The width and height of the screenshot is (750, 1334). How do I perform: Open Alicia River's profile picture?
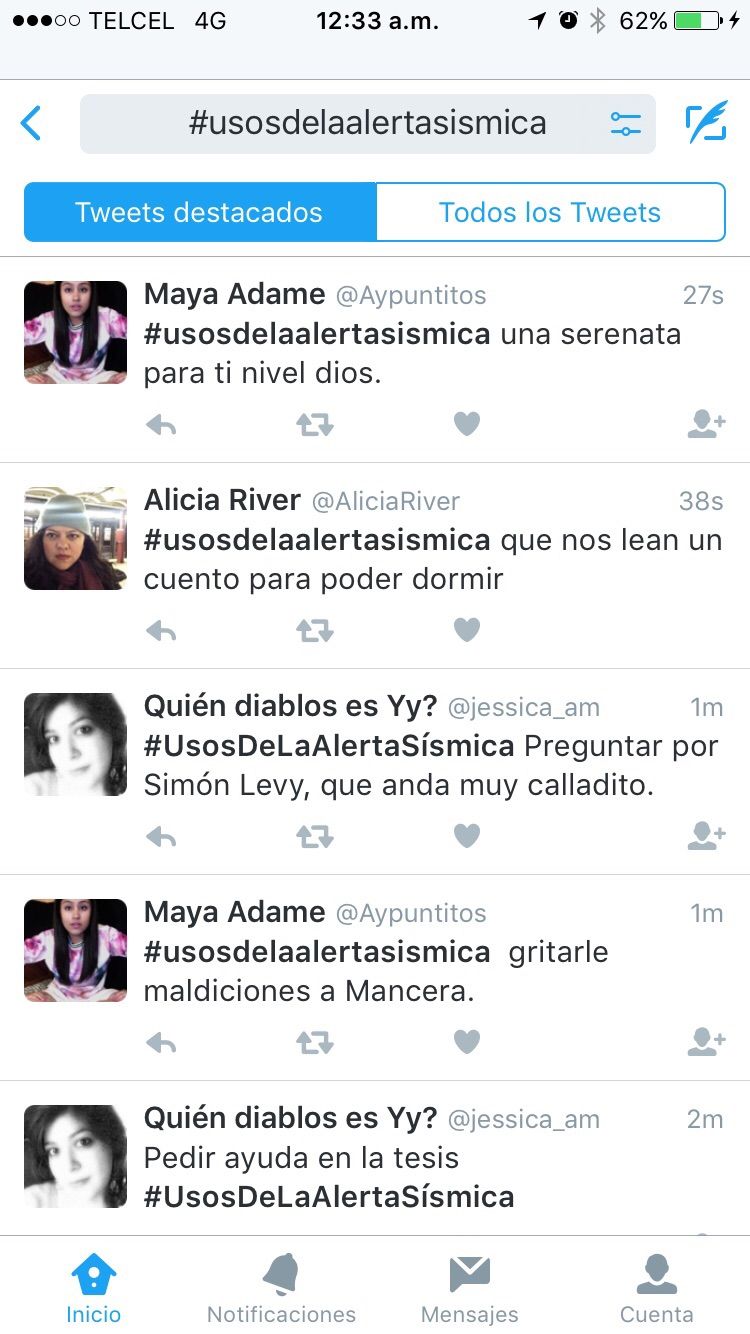76,538
